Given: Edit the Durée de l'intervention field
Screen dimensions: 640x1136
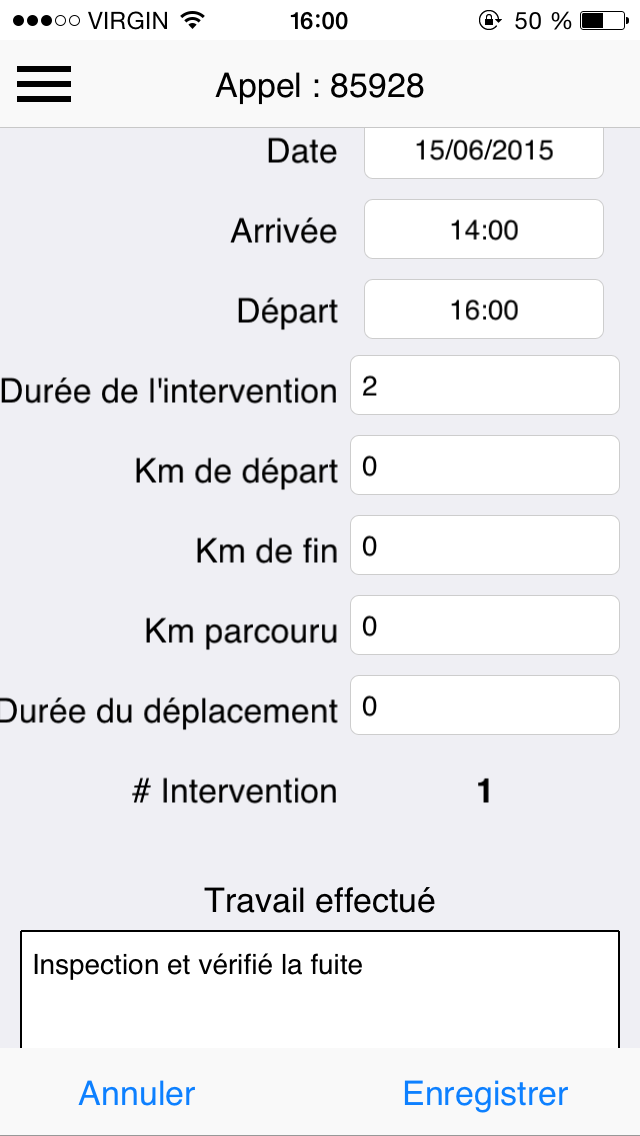Looking at the screenshot, I should point(484,386).
